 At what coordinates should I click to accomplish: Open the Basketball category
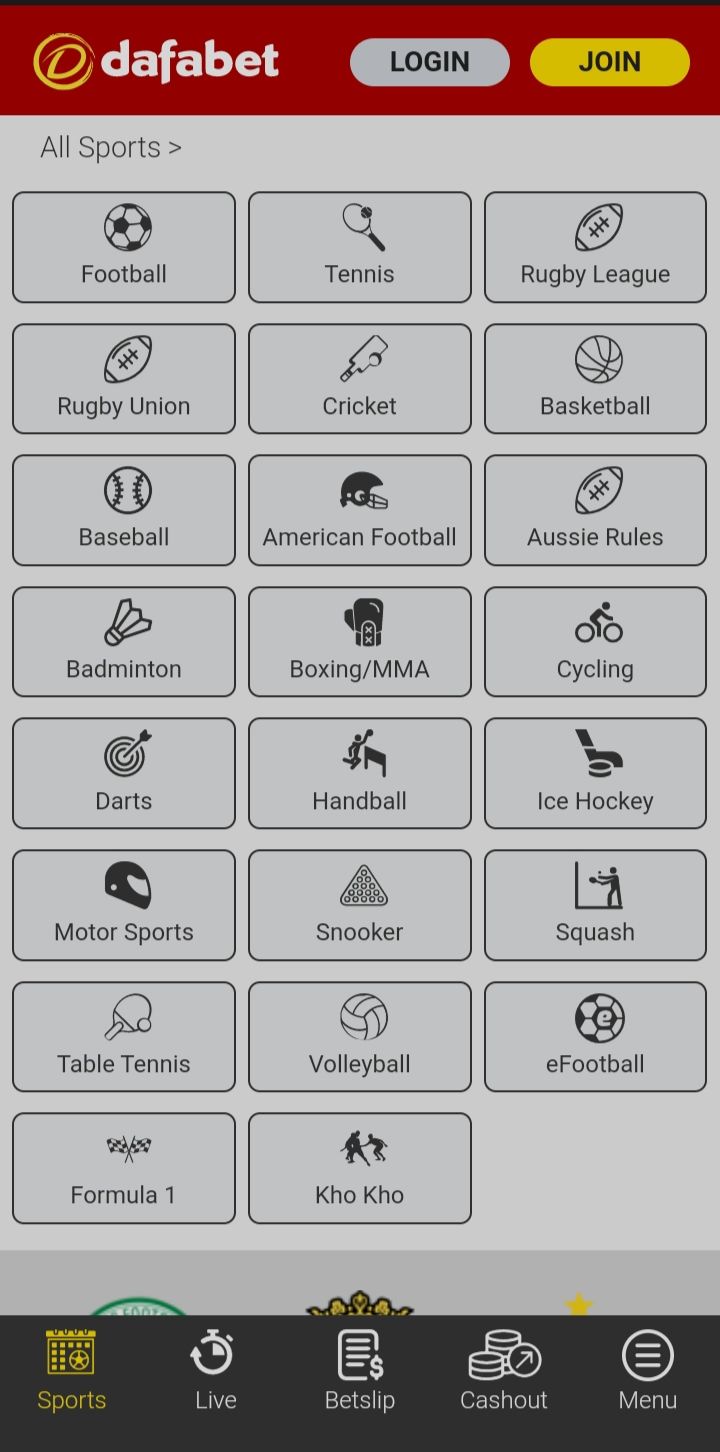(595, 379)
